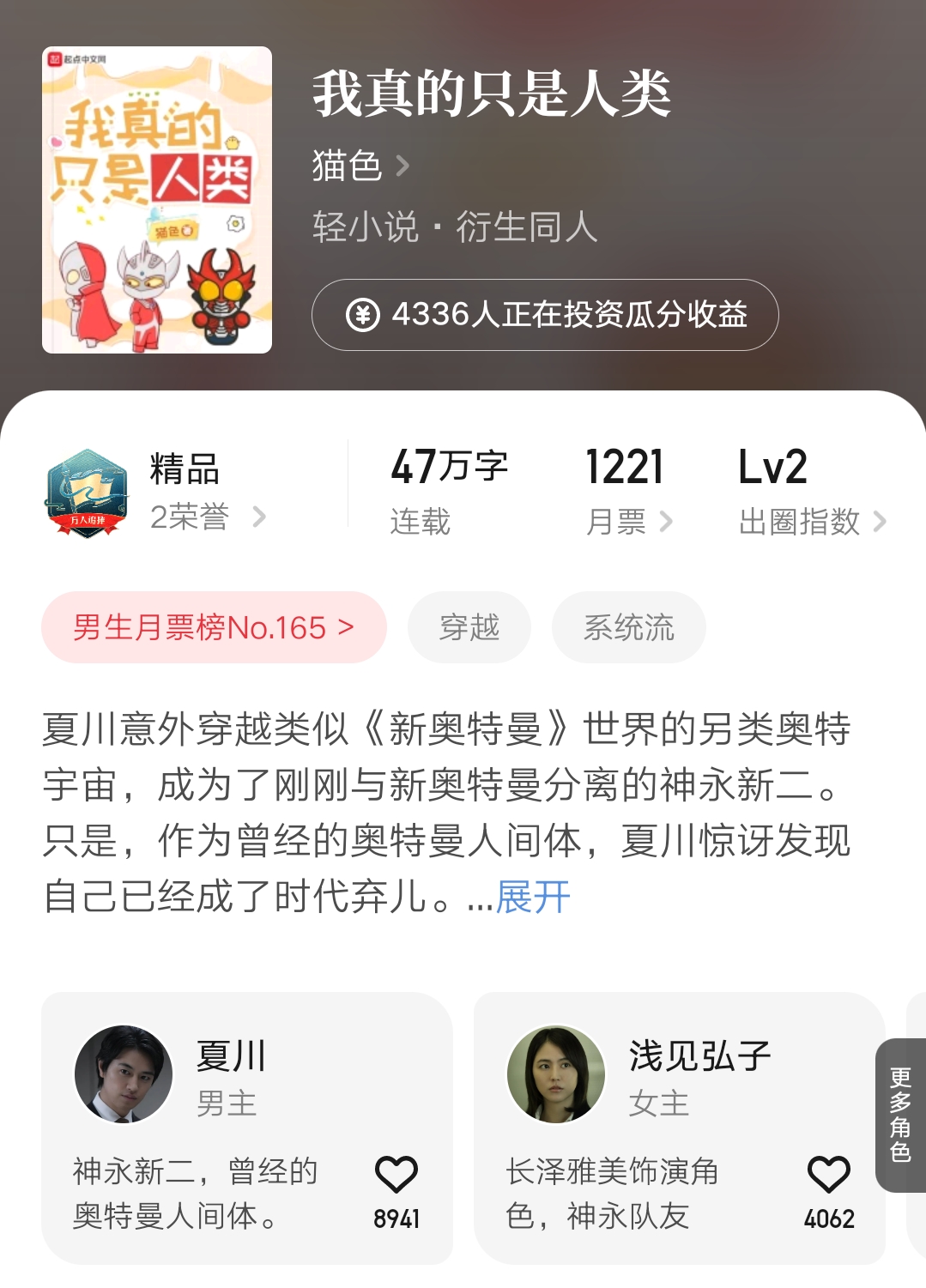Open the 轻小说·衍生同人 category
This screenshot has height=1288, width=926.
point(456,228)
